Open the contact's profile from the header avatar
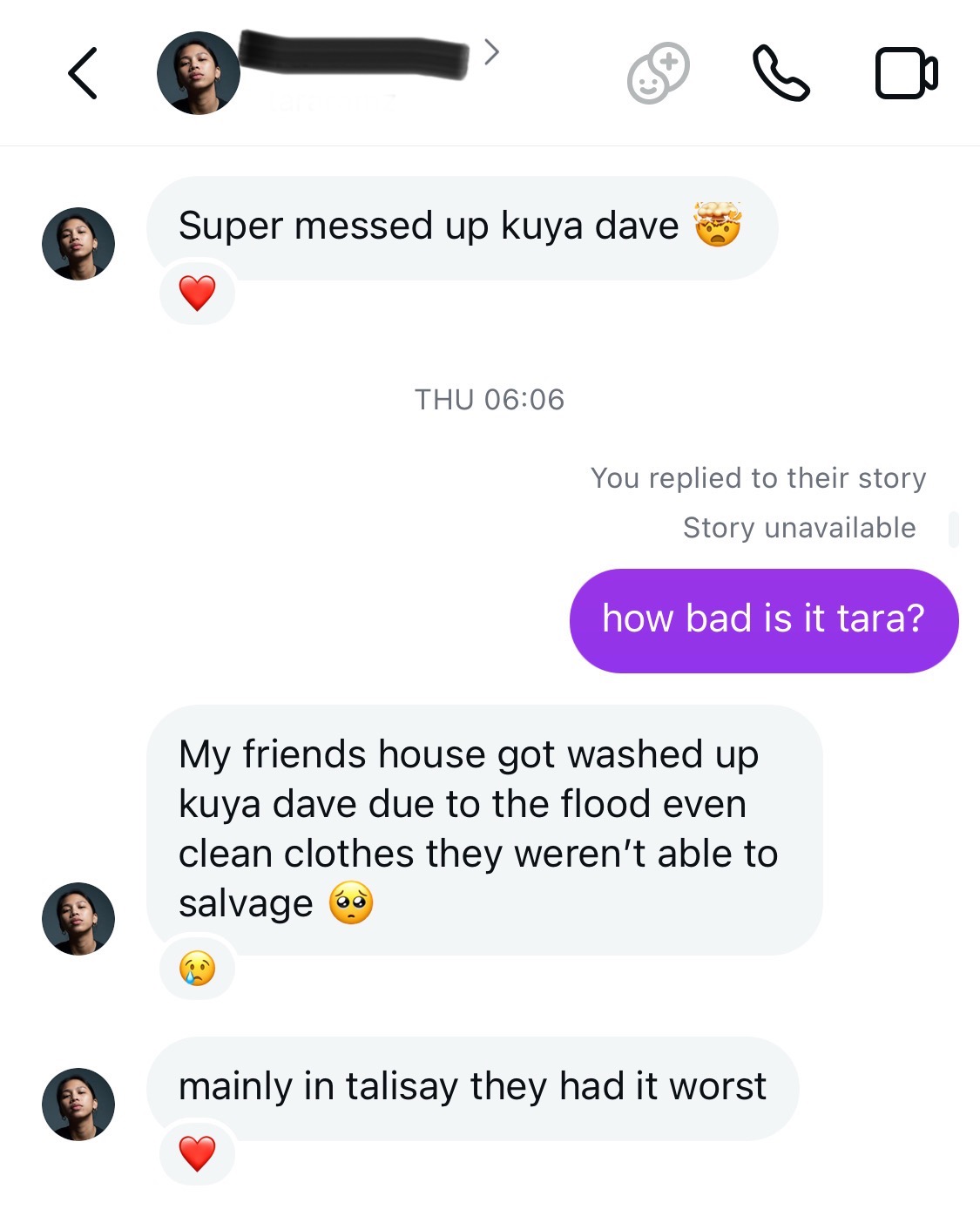The height and width of the screenshot is (1216, 980). click(x=198, y=73)
